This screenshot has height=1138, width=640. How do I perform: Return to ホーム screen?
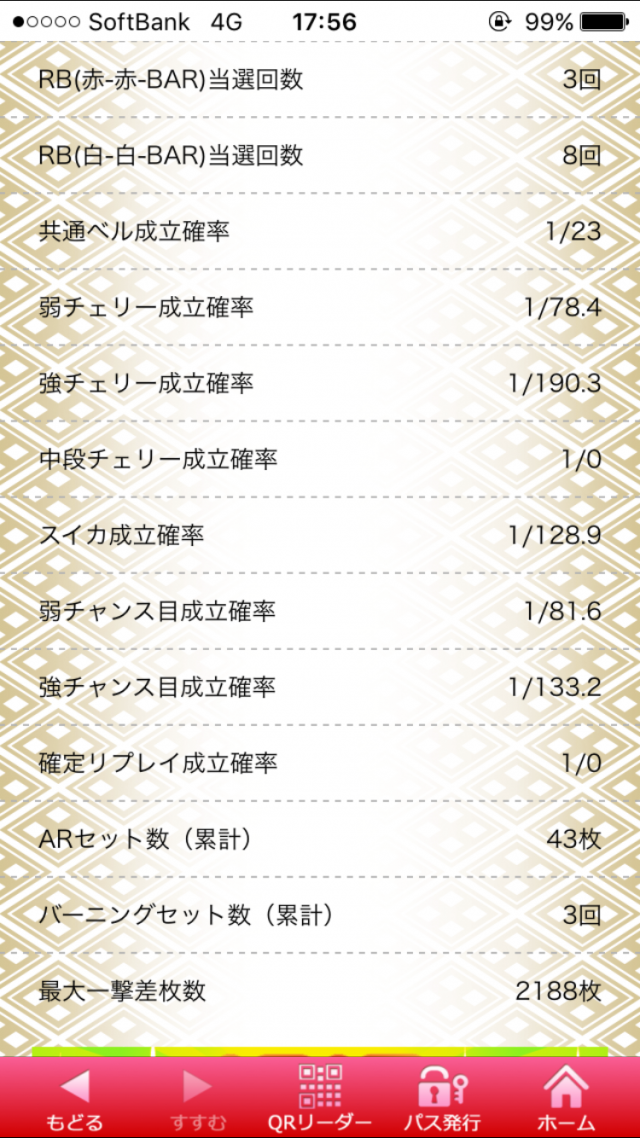[565, 1097]
